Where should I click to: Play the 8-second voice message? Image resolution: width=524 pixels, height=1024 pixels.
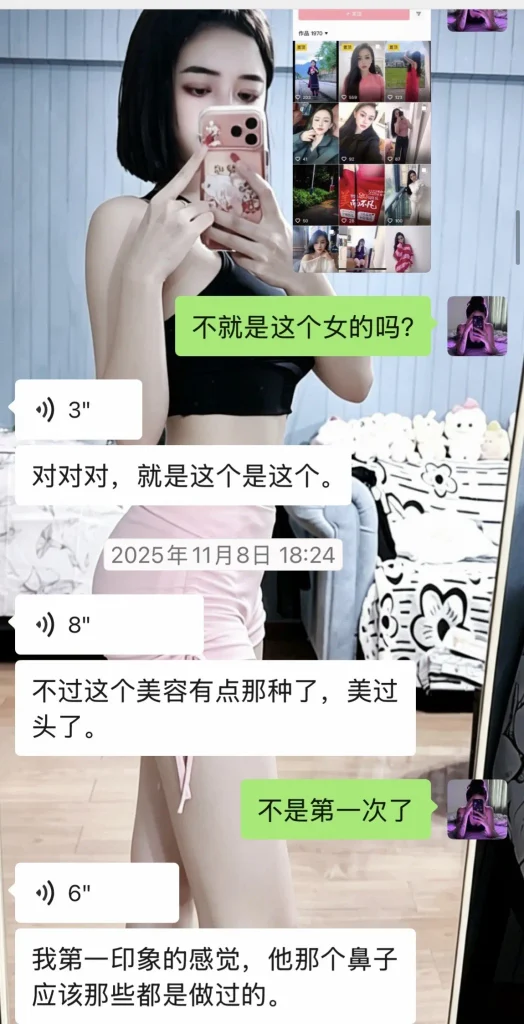point(109,624)
